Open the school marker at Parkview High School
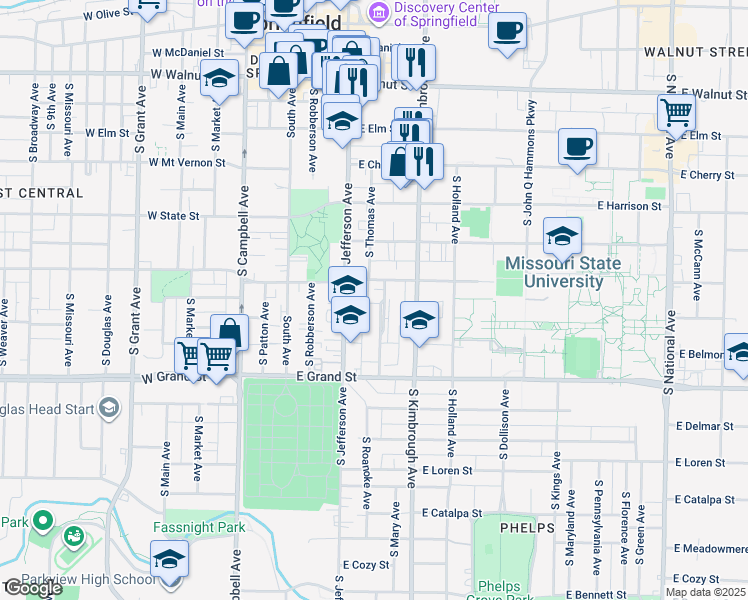This screenshot has height=600, width=748. click(x=169, y=563)
